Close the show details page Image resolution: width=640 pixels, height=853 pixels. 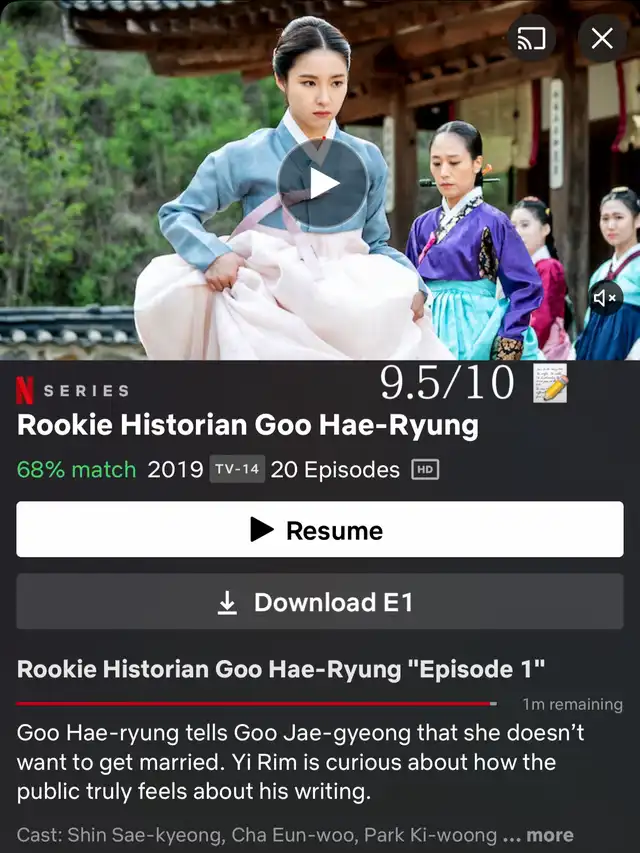602,39
